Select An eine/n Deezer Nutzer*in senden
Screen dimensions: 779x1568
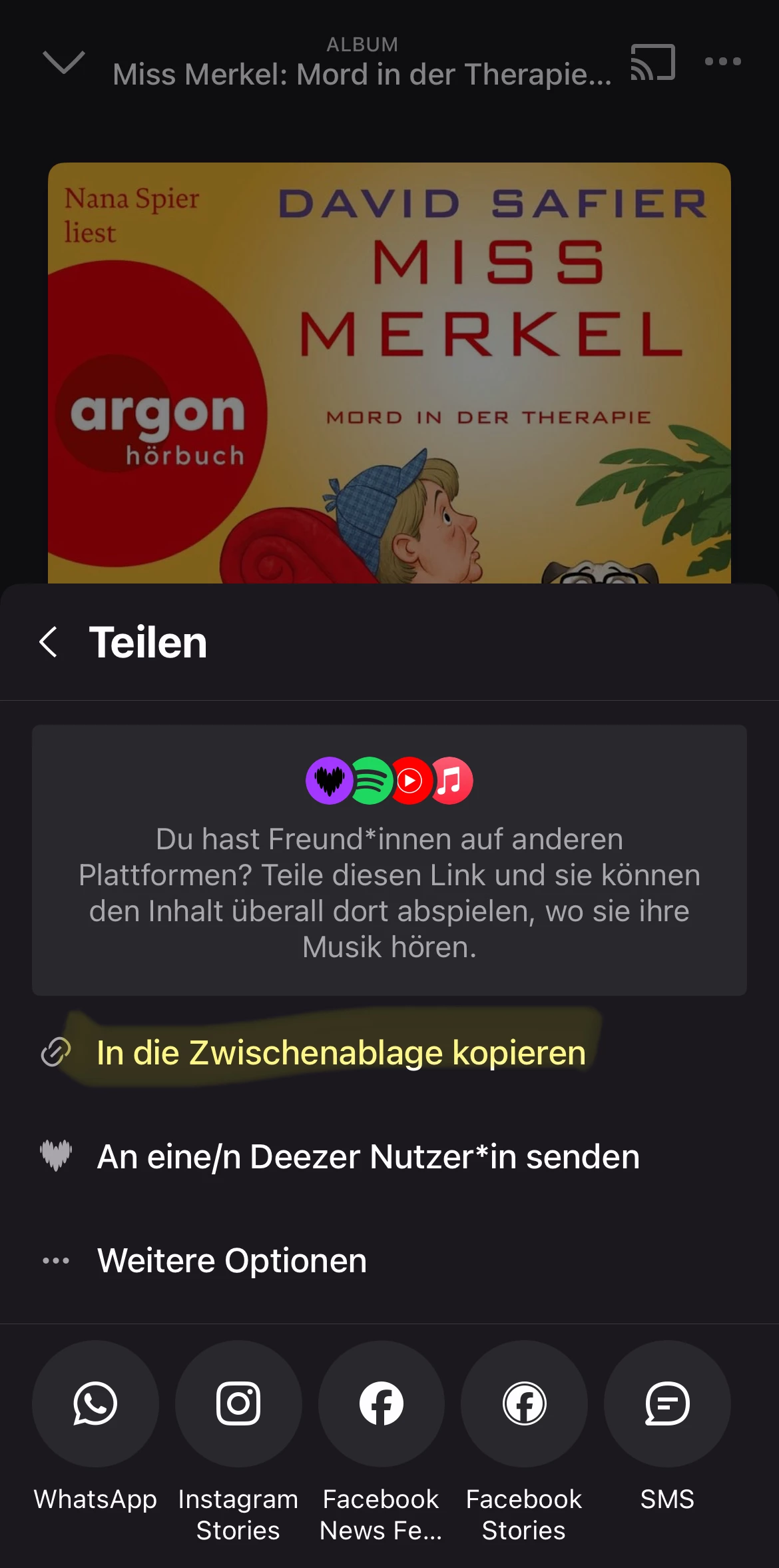(368, 1156)
